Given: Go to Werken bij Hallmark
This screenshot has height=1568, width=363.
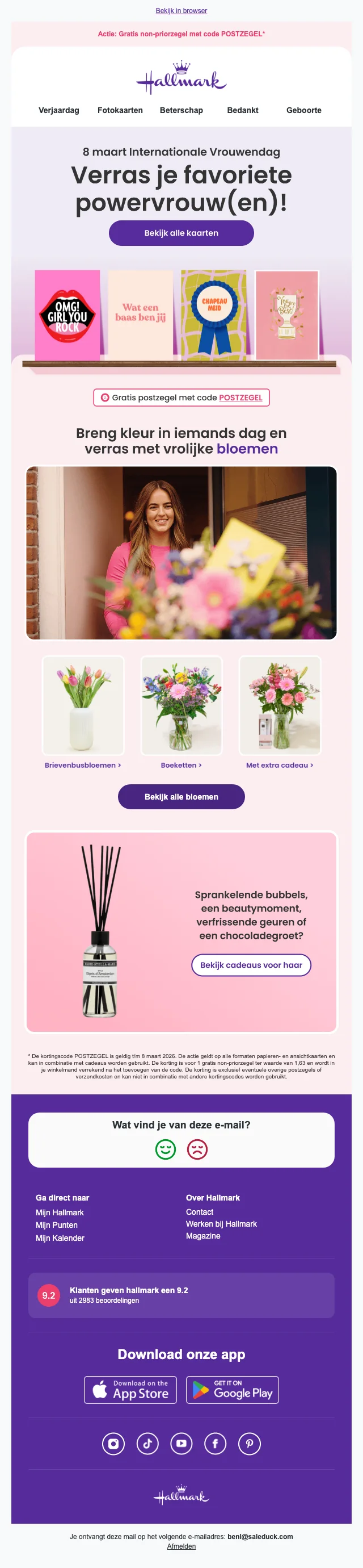Looking at the screenshot, I should tap(221, 1223).
